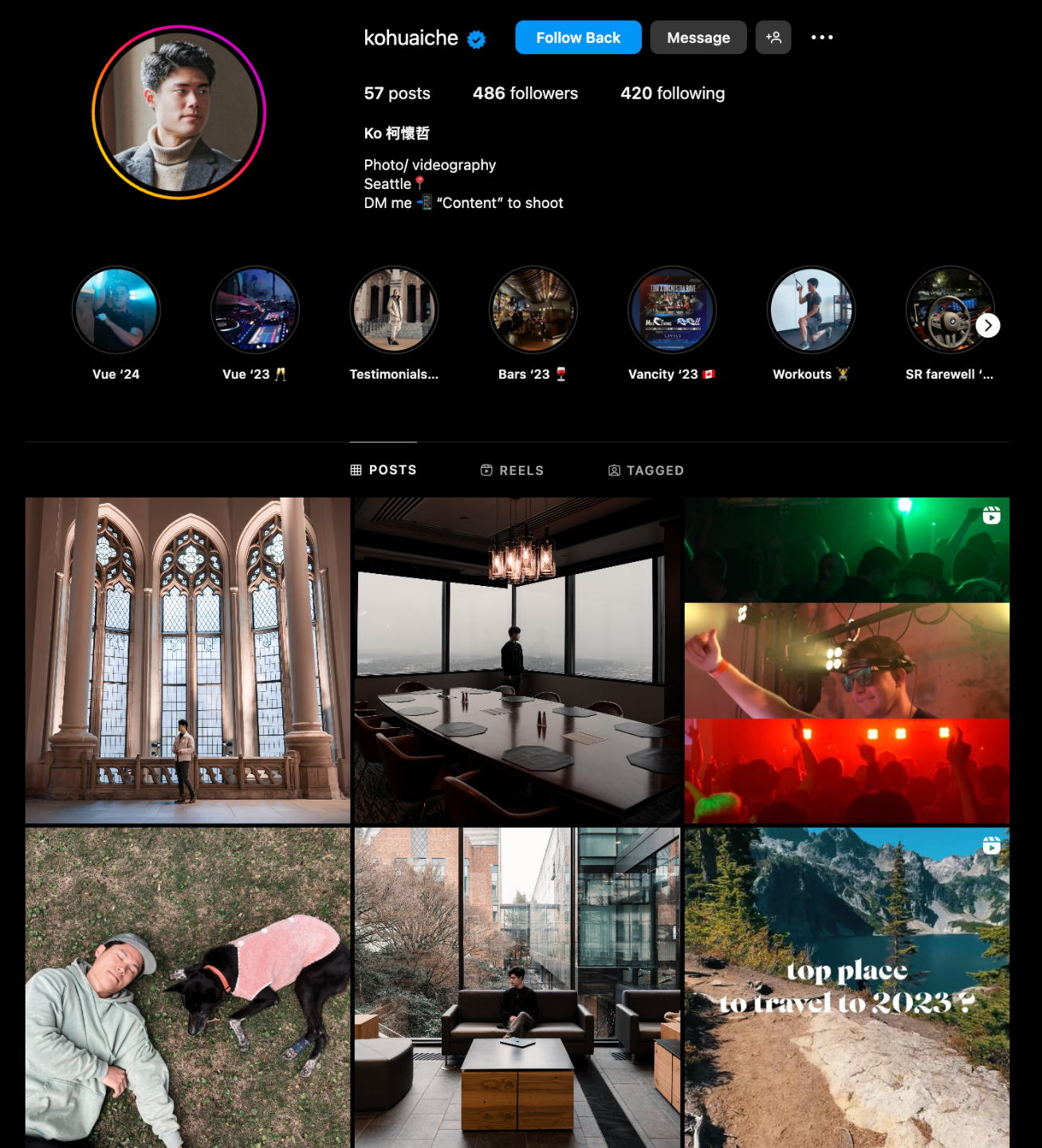Play the top place to travel reel

click(847, 989)
